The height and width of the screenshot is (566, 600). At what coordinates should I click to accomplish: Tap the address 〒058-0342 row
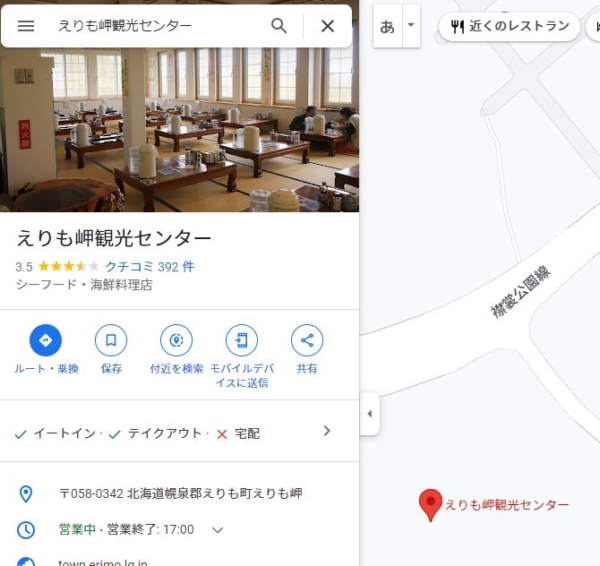point(180,494)
